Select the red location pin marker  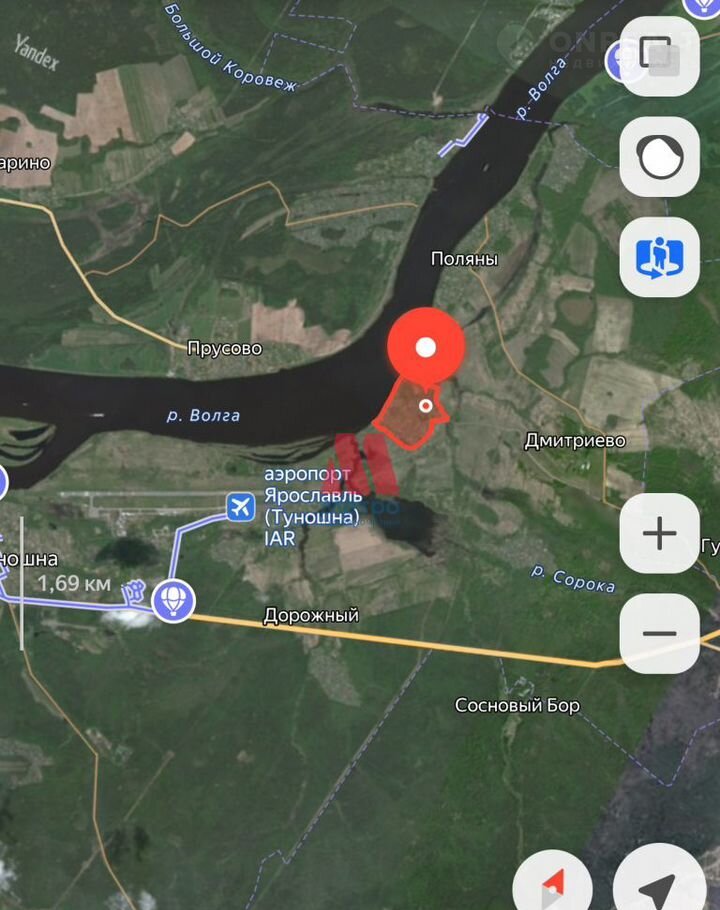(426, 349)
